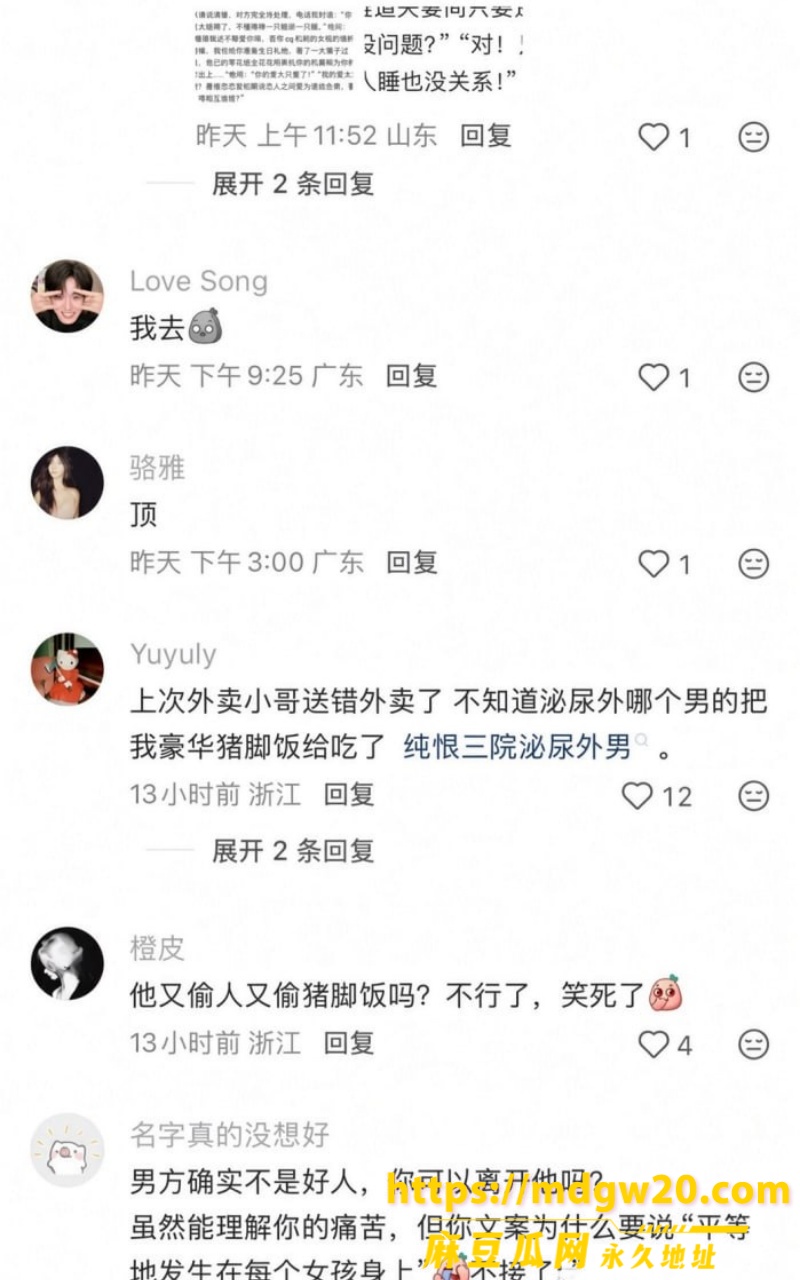Like Yuyuly's comment about 猪脚饭

(x=638, y=796)
